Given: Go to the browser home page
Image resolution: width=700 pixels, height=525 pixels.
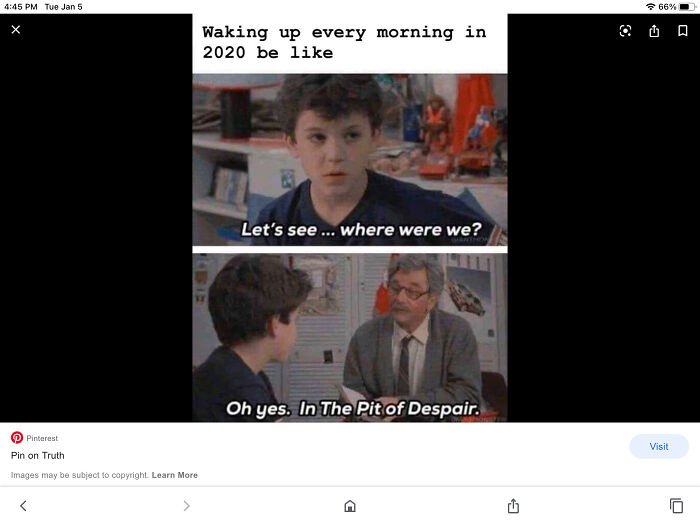Looking at the screenshot, I should pyautogui.click(x=350, y=506).
